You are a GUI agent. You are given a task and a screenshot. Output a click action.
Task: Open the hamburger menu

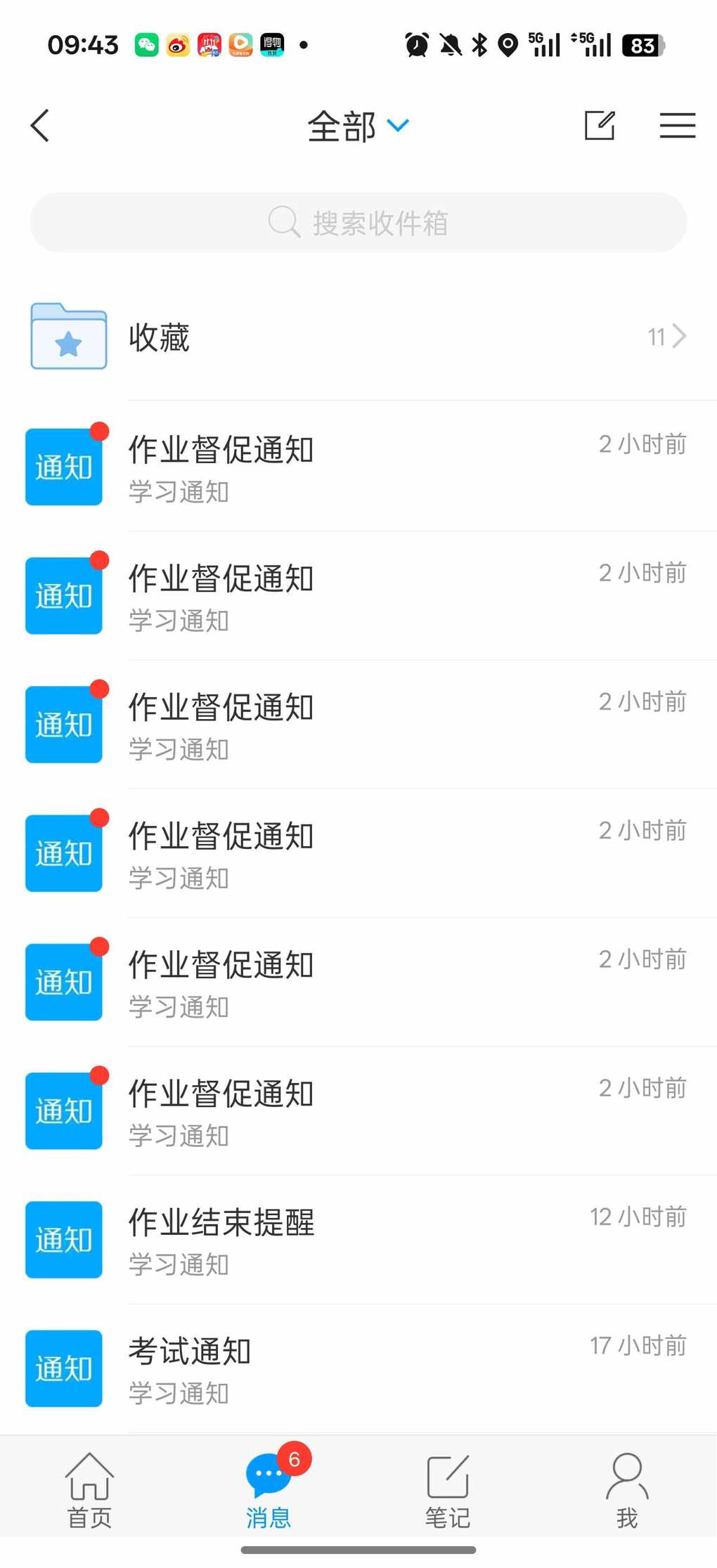[677, 126]
